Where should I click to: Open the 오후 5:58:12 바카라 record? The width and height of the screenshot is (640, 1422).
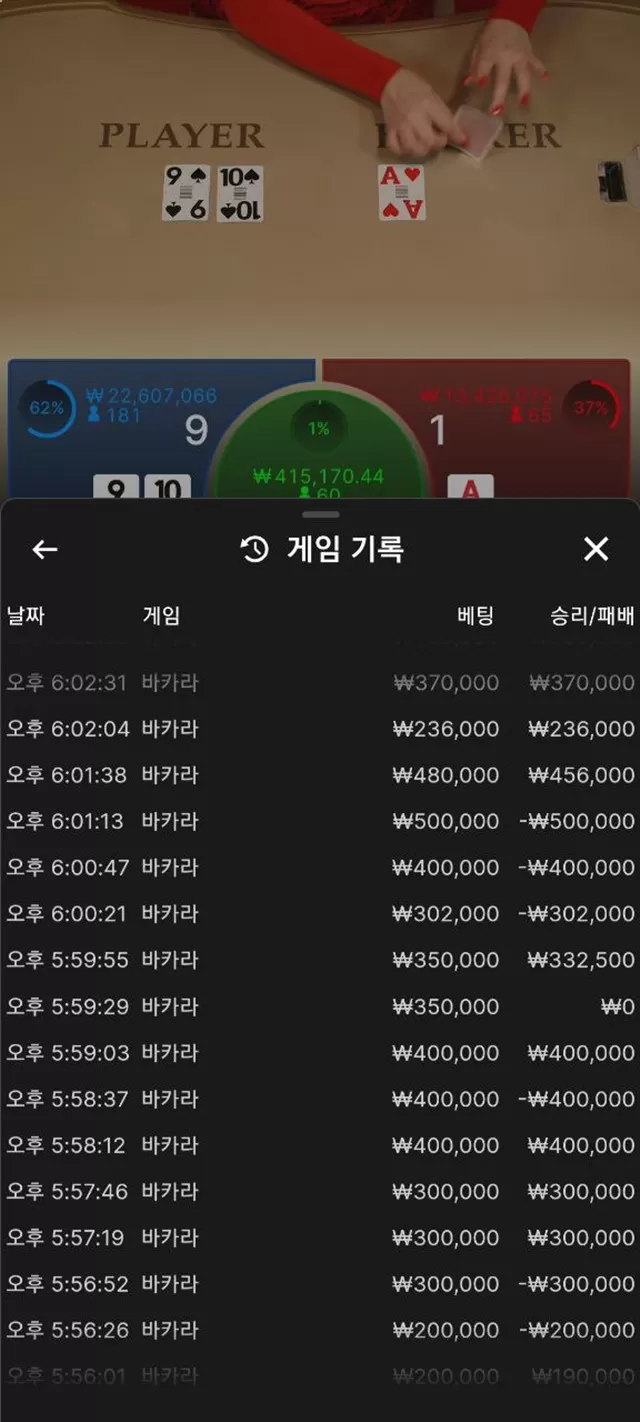point(320,1145)
